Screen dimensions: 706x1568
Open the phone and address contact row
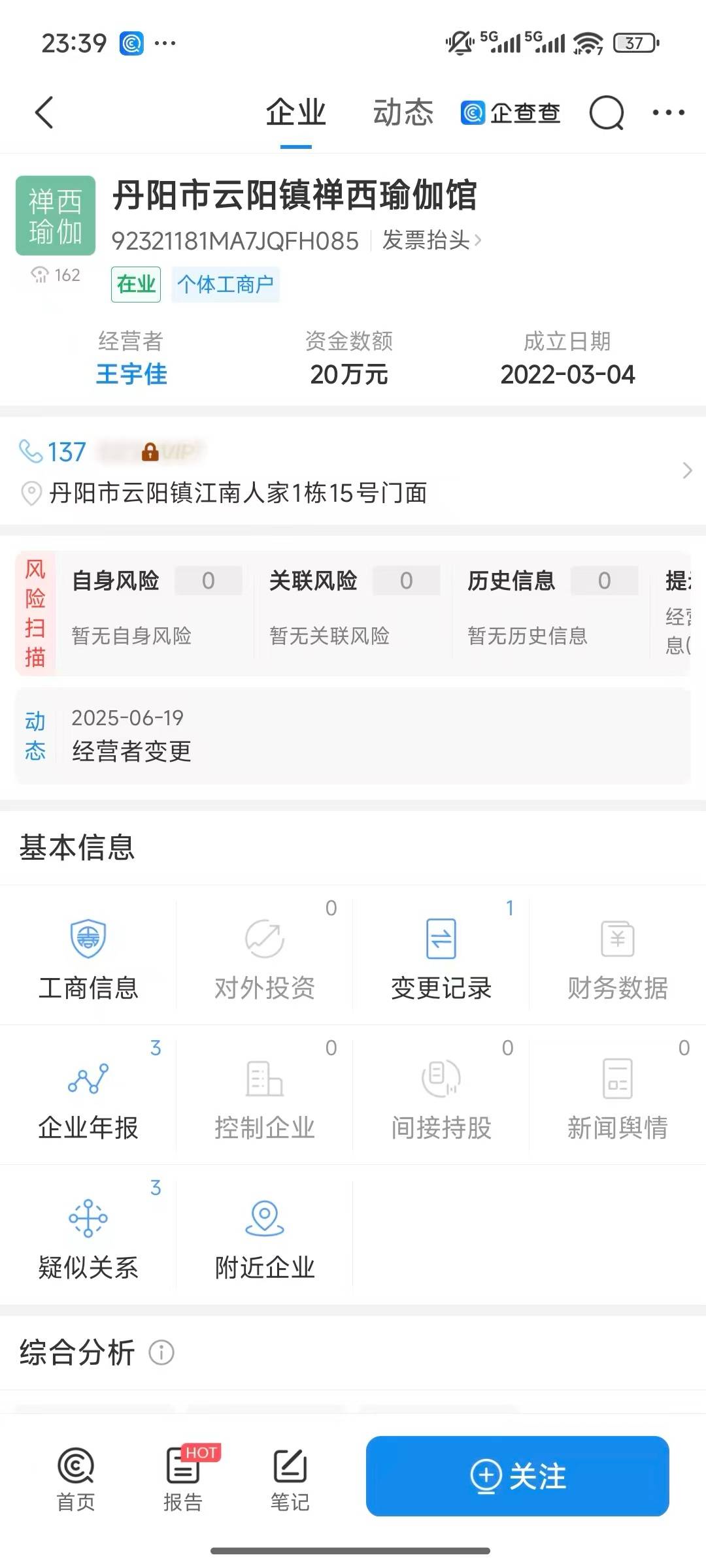[x=353, y=471]
